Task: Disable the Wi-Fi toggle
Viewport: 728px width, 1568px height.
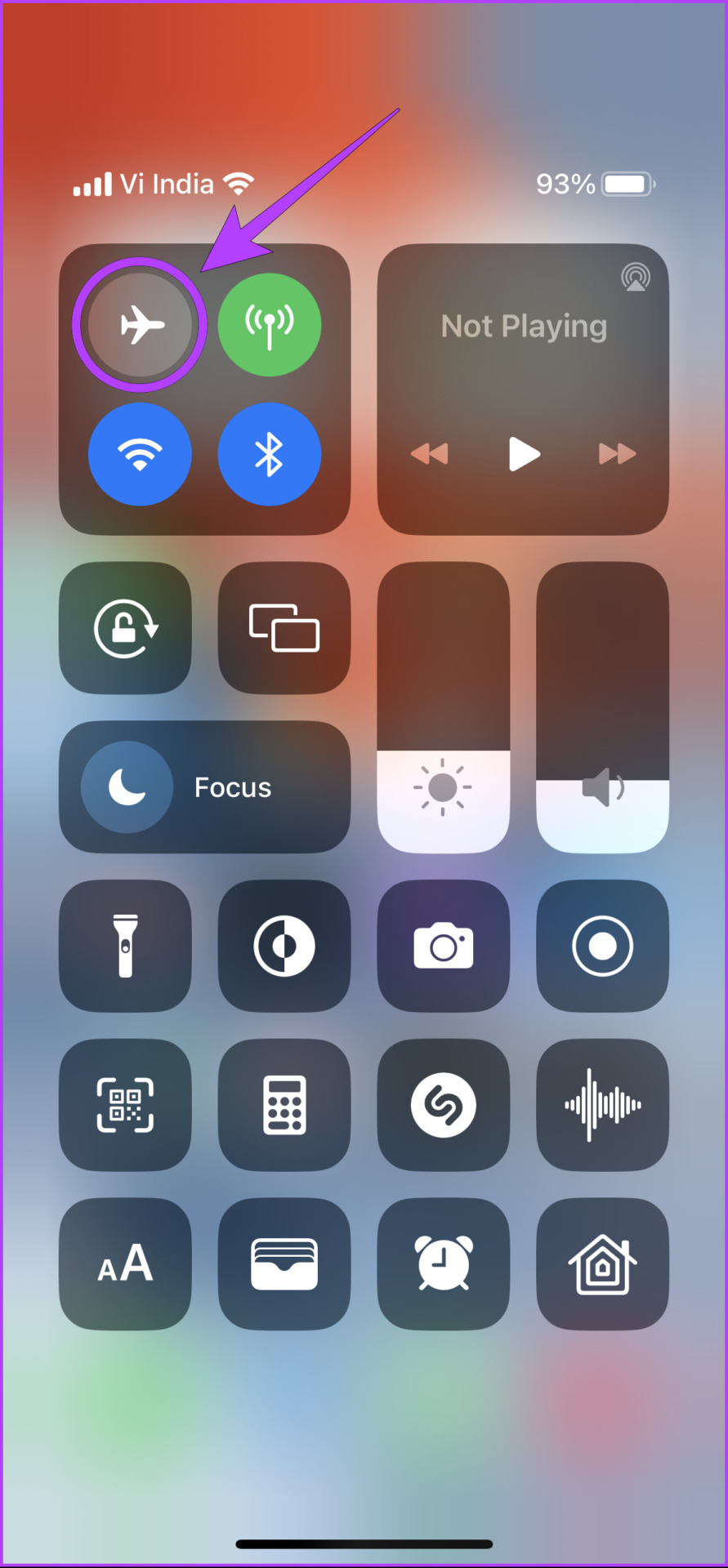Action: pos(140,454)
